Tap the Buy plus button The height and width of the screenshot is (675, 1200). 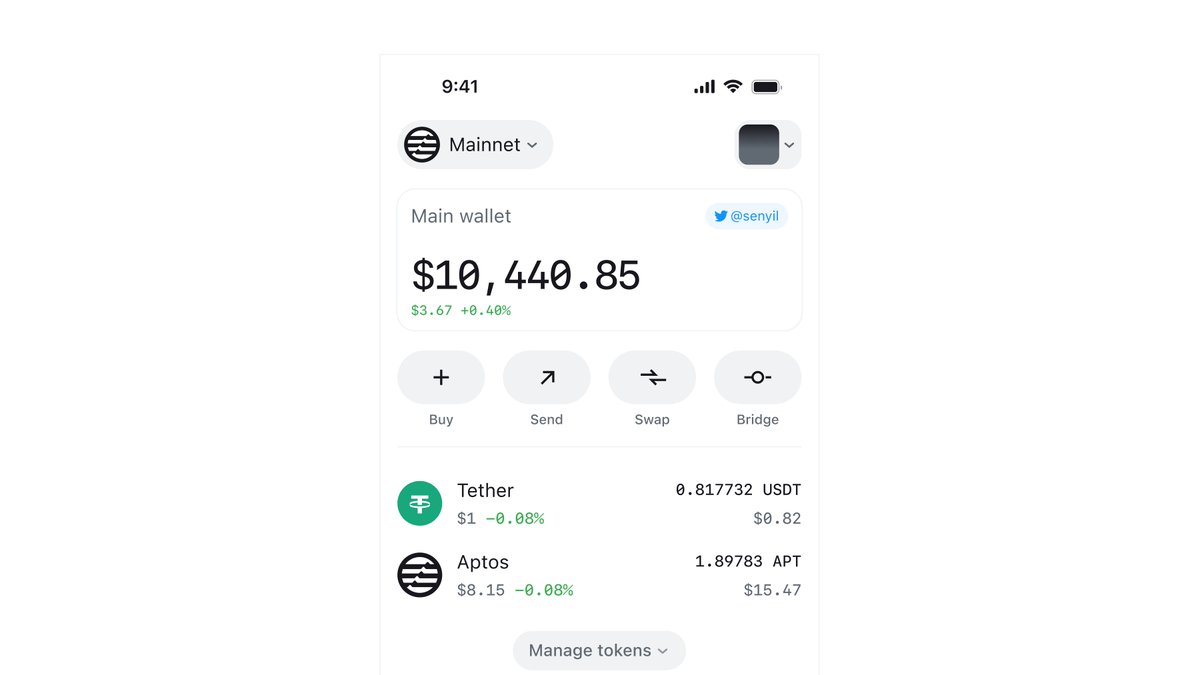click(441, 377)
